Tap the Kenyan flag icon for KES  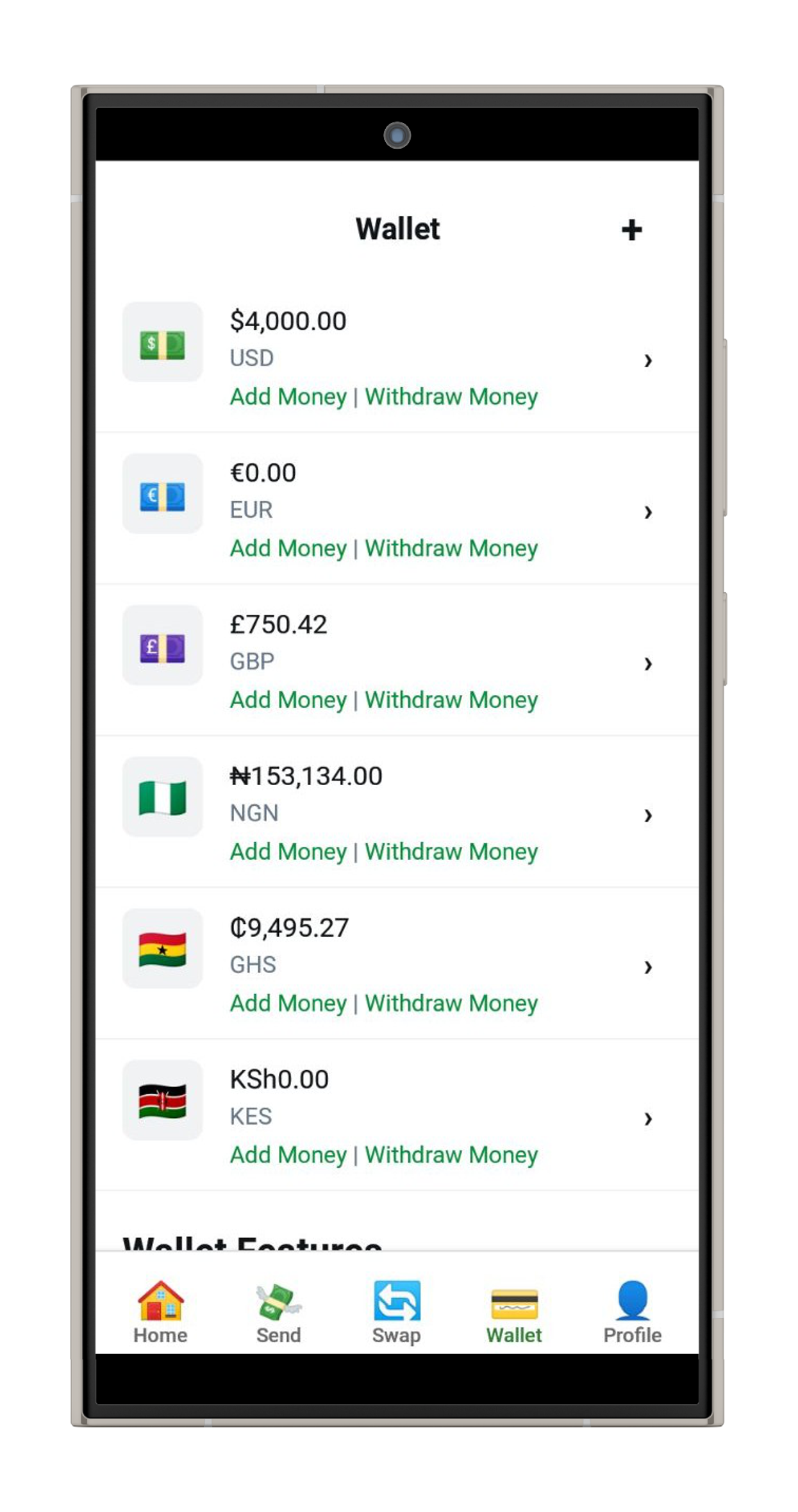coord(162,1101)
